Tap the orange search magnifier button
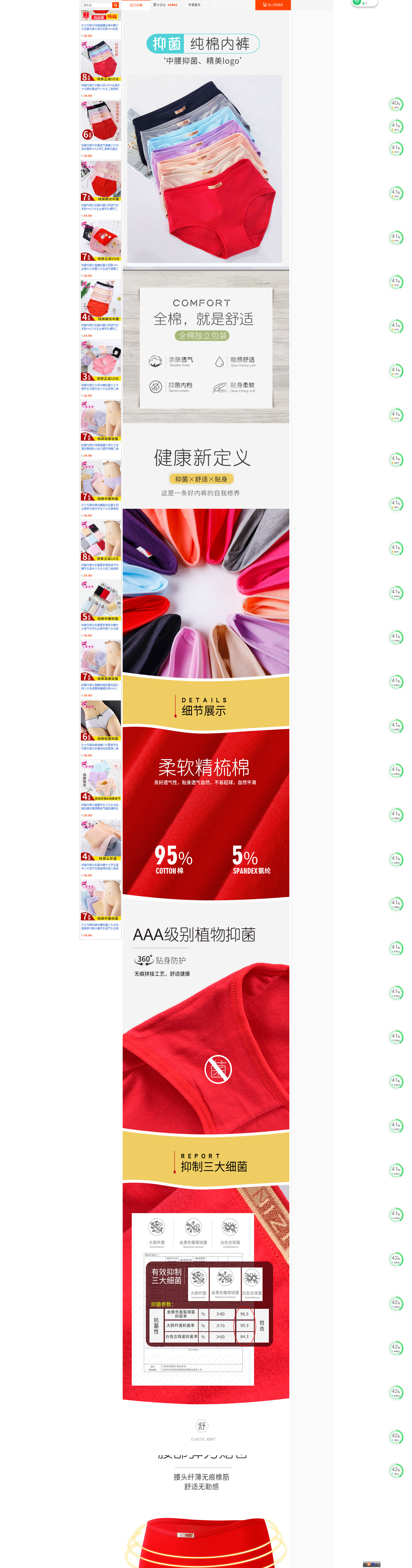The height and width of the screenshot is (1568, 412). tap(115, 5)
